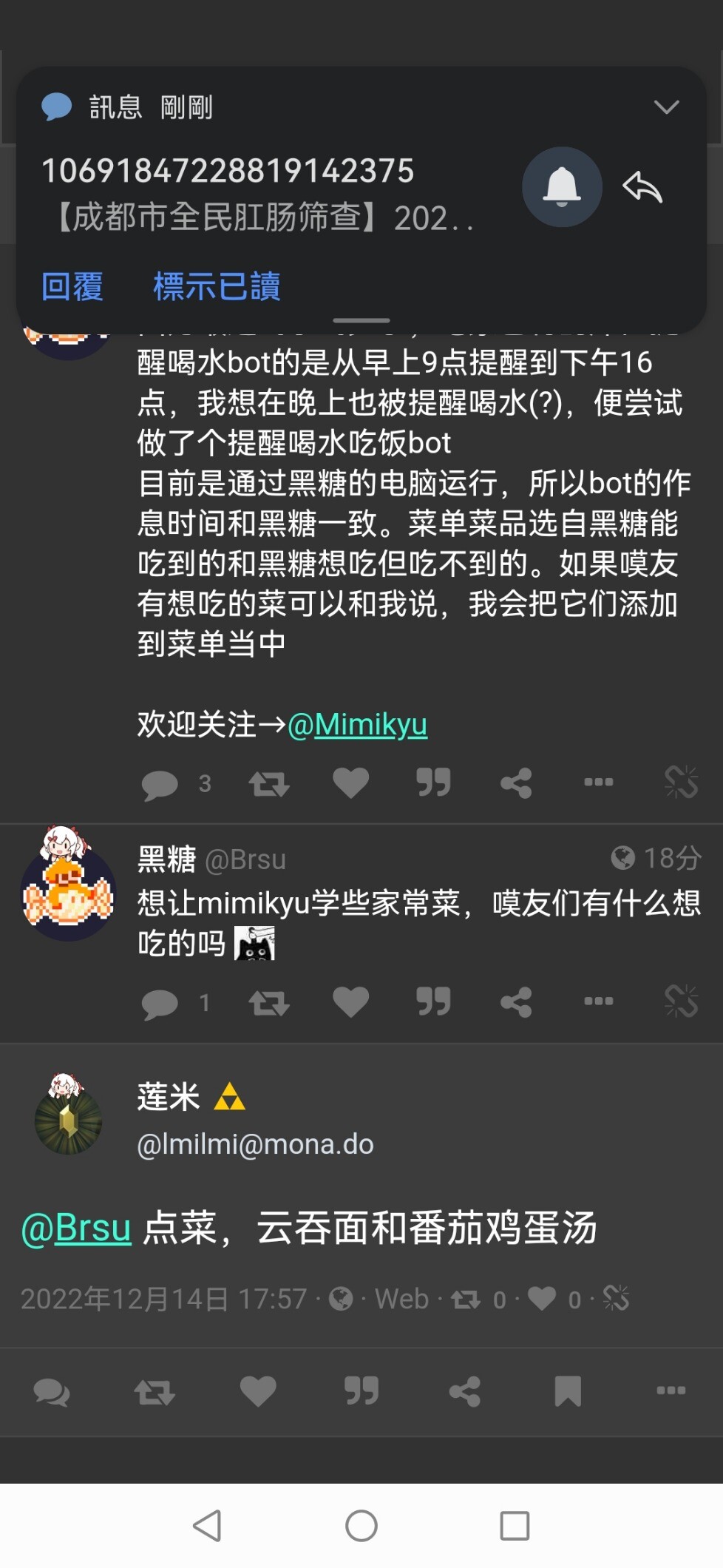
Task: Go back with the system back button
Action: 207,1525
